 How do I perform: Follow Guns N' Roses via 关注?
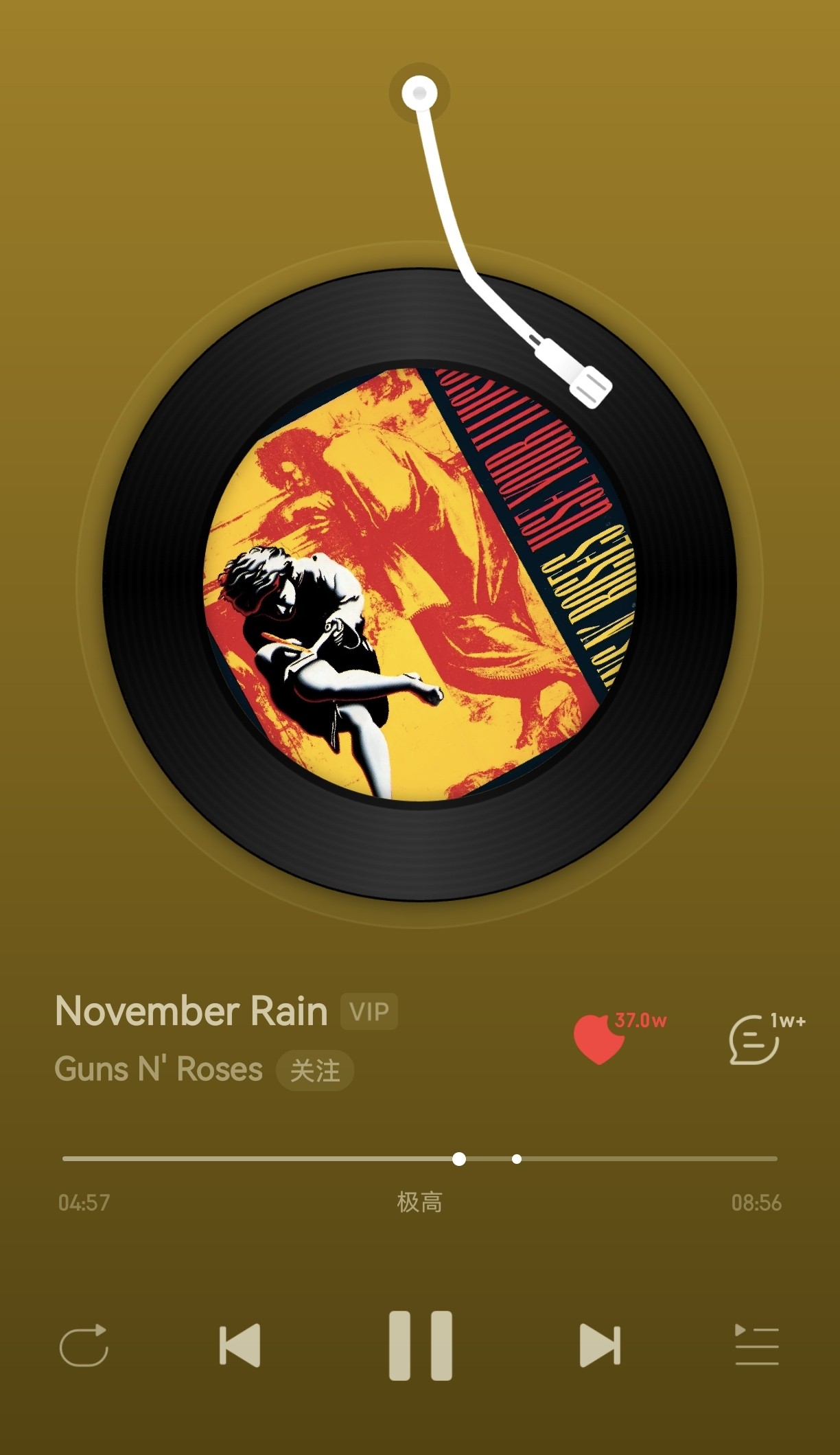[x=315, y=1070]
